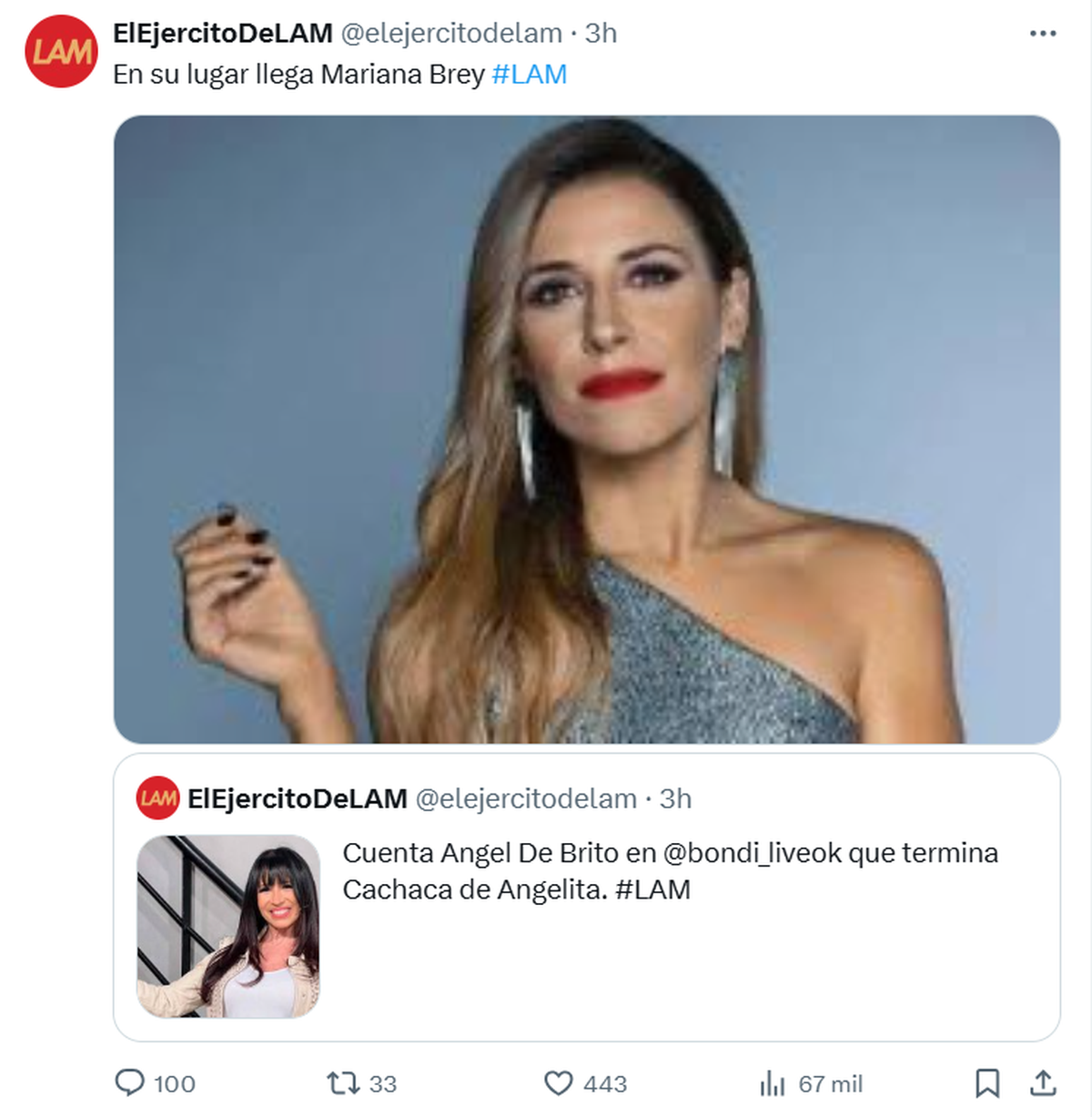
Task: View the tweet's analytics, 67 mil views
Action: (x=773, y=1083)
